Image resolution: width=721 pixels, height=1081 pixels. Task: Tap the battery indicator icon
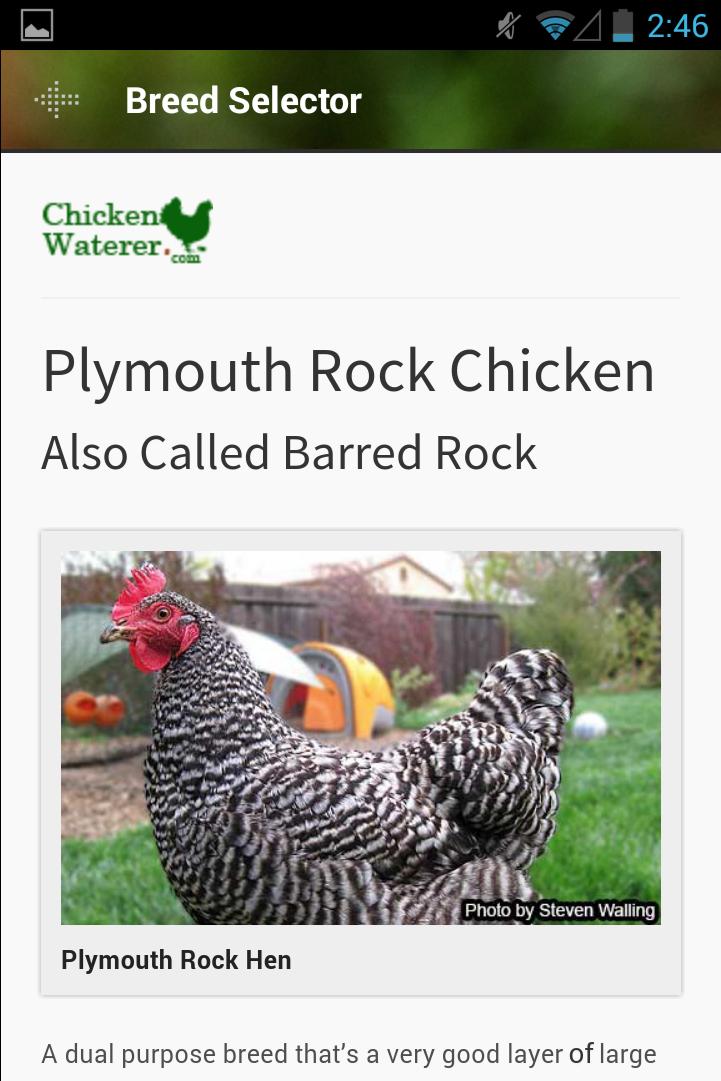pos(622,28)
